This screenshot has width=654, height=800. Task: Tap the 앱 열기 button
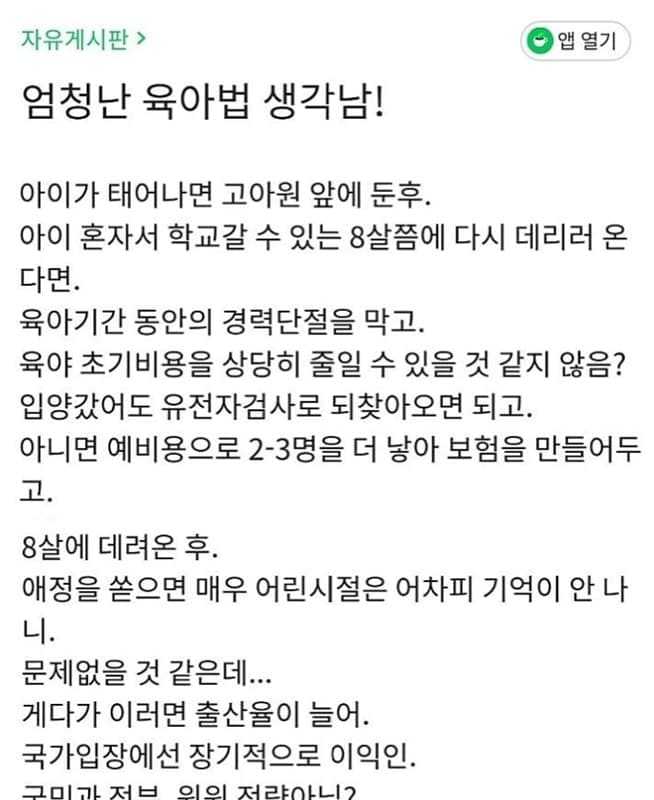pyautogui.click(x=575, y=42)
